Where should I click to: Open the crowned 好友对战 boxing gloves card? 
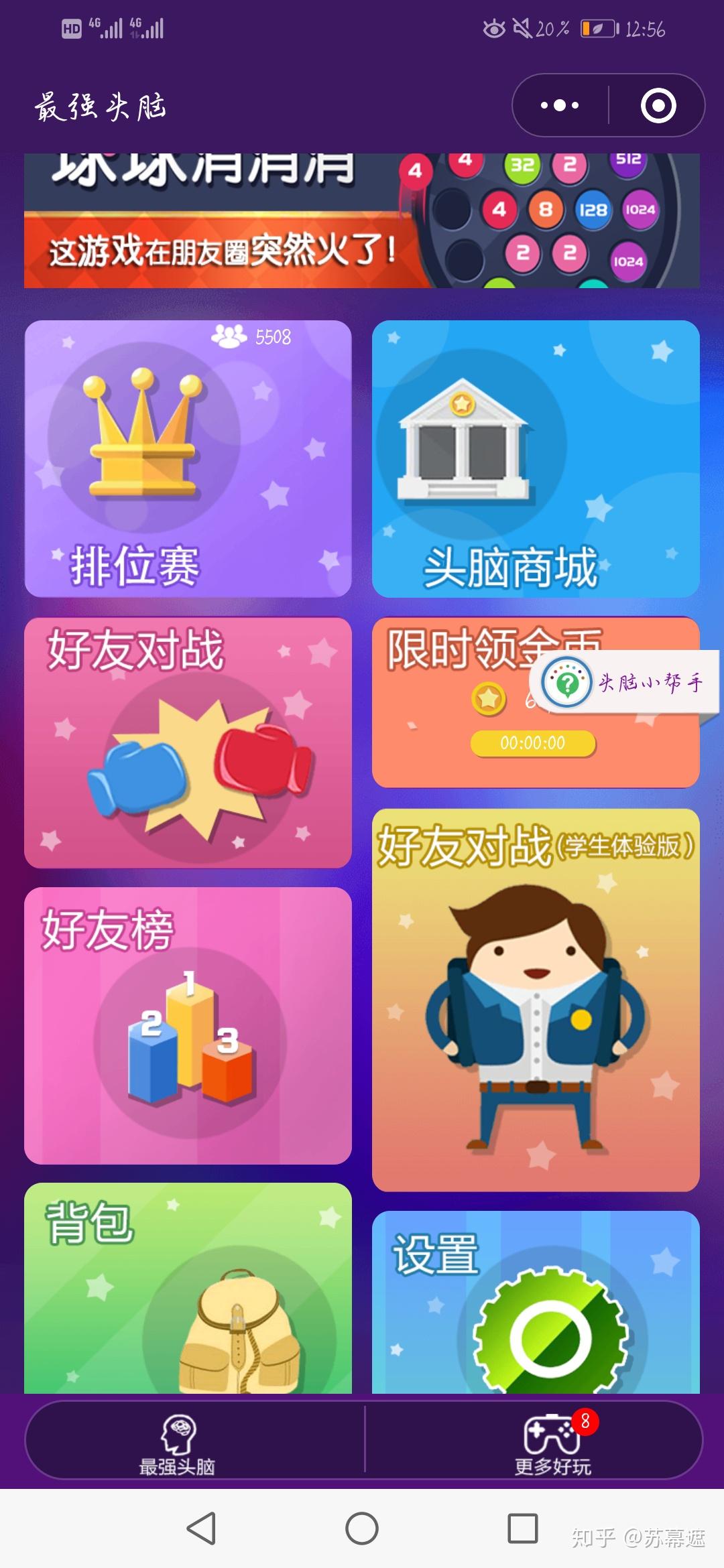[188, 742]
